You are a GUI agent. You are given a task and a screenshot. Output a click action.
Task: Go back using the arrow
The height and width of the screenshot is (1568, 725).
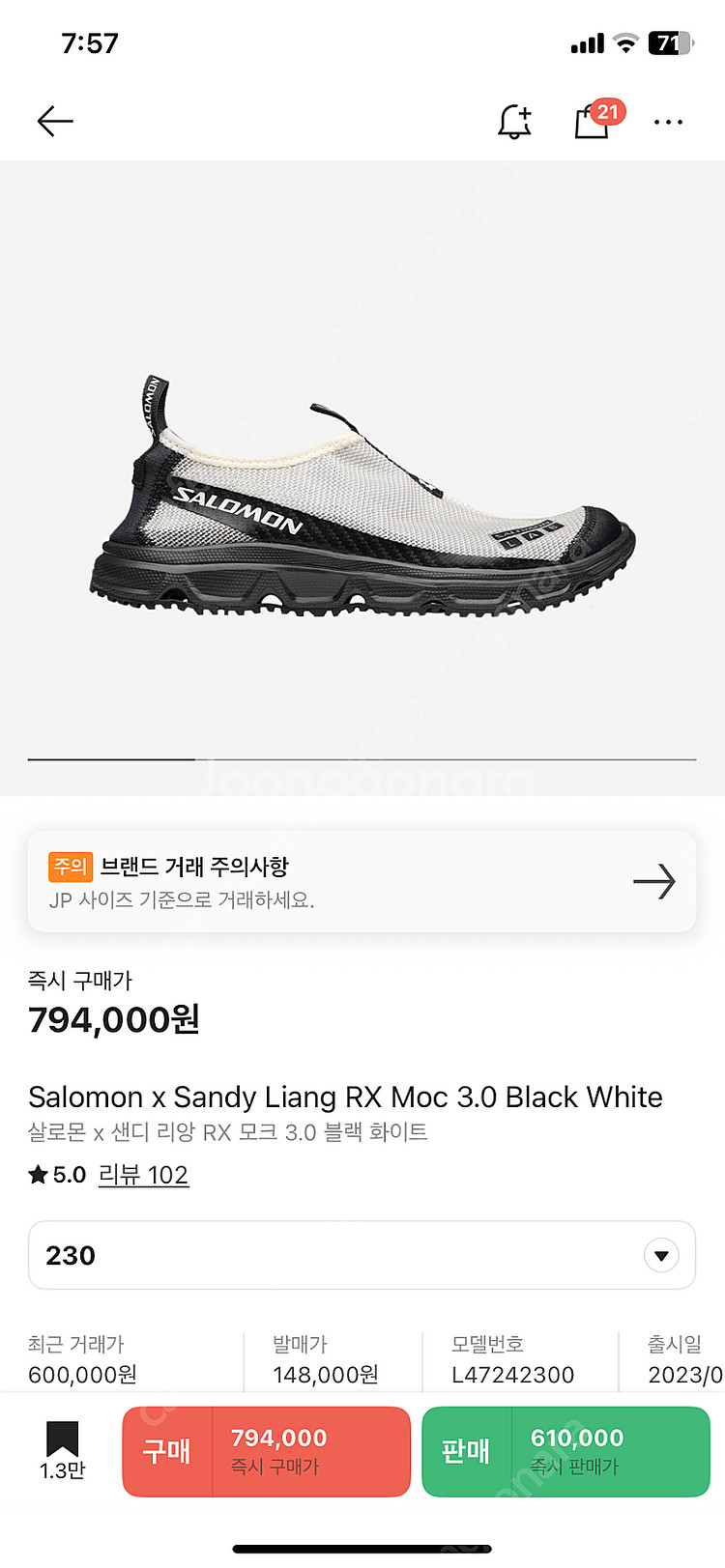point(55,122)
